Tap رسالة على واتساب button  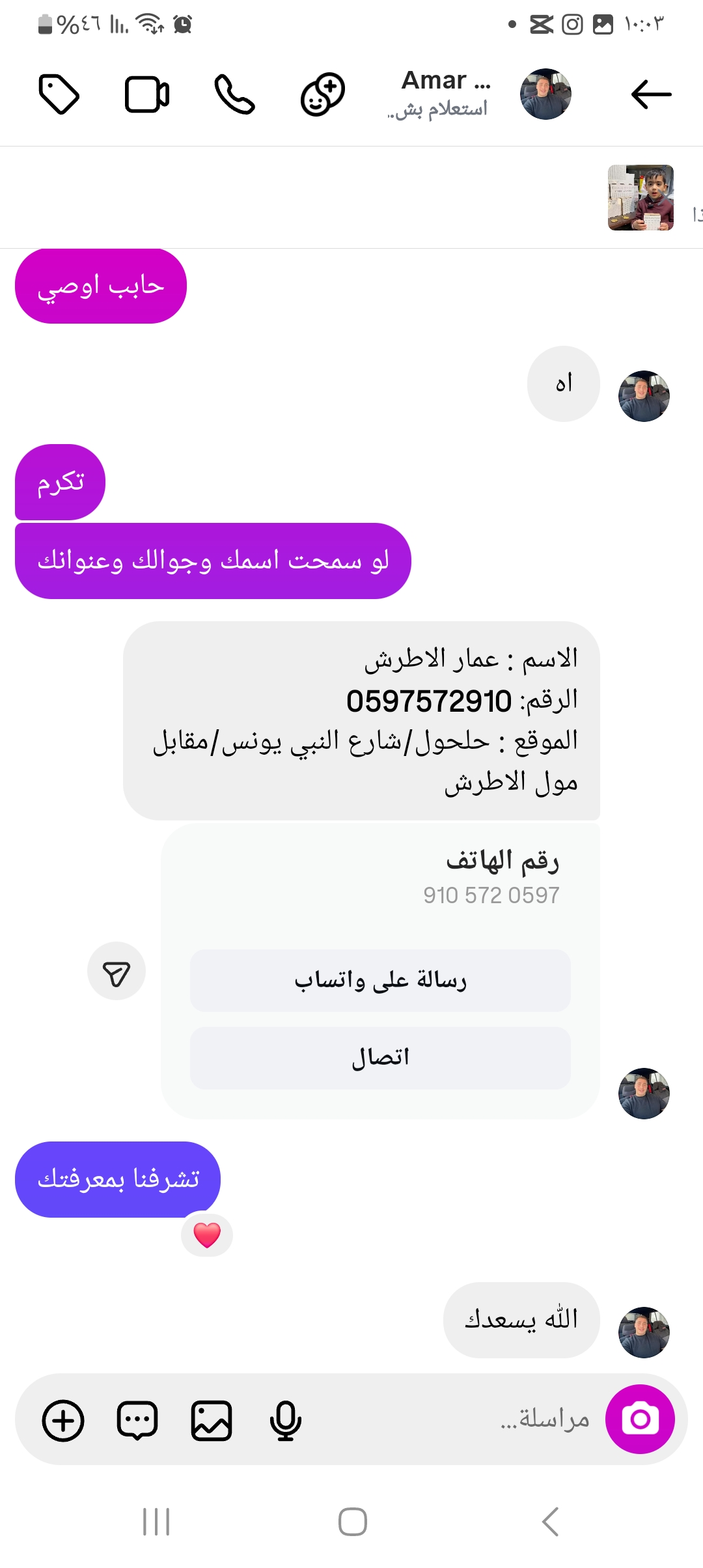pos(380,980)
